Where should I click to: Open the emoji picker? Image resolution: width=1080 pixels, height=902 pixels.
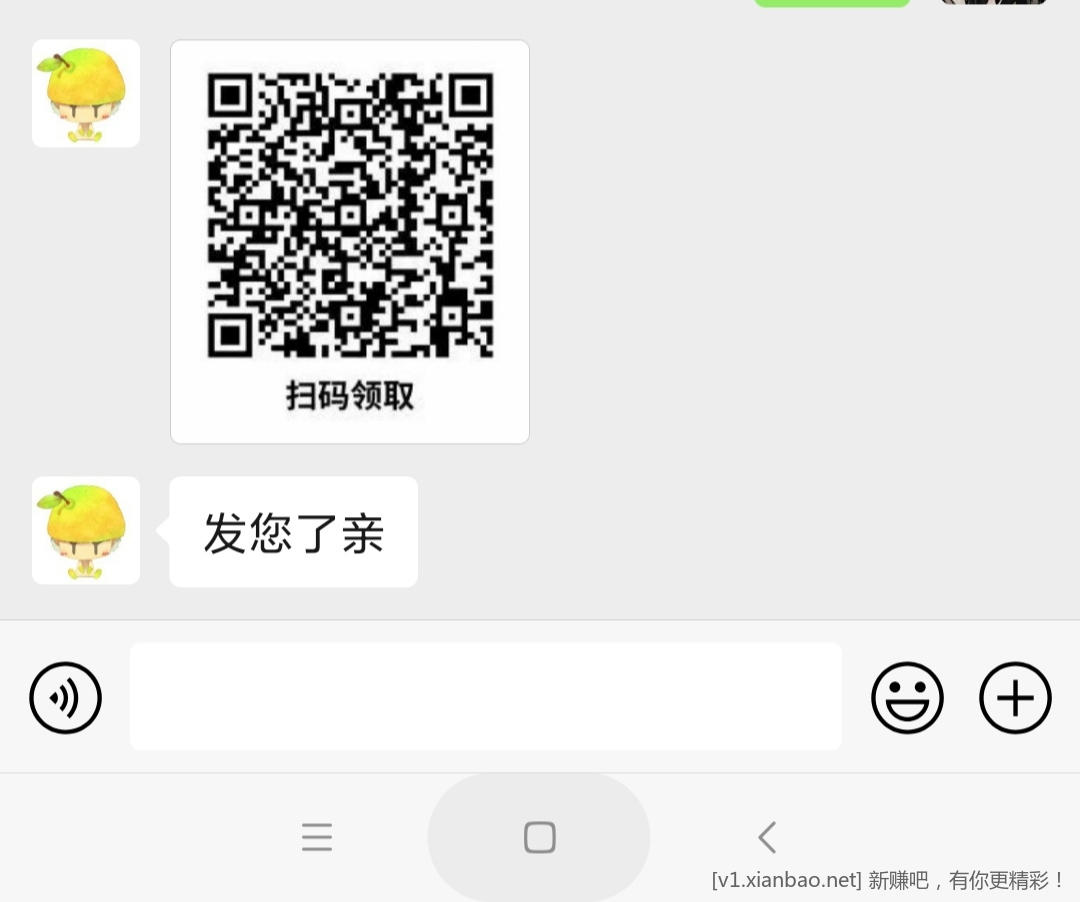(x=907, y=697)
